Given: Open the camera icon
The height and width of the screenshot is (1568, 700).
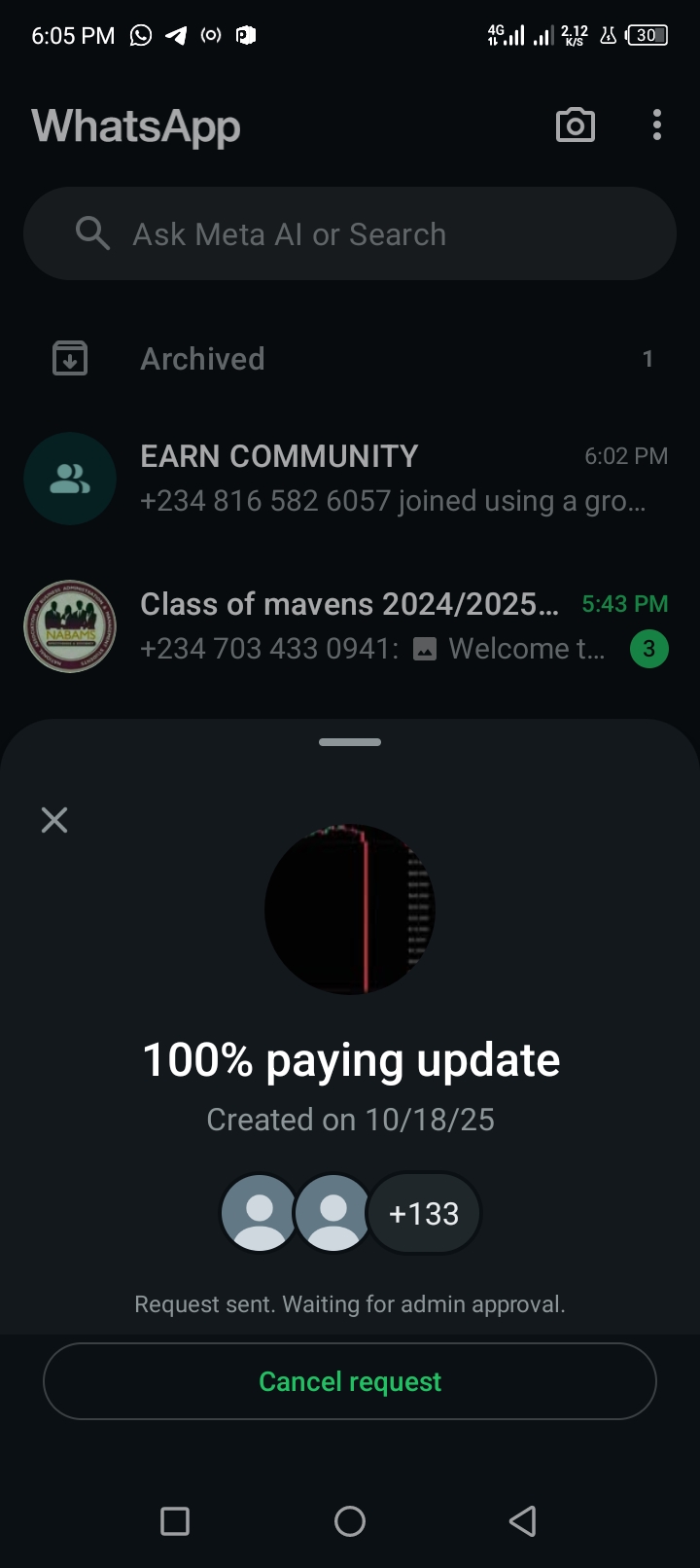Looking at the screenshot, I should click(575, 125).
